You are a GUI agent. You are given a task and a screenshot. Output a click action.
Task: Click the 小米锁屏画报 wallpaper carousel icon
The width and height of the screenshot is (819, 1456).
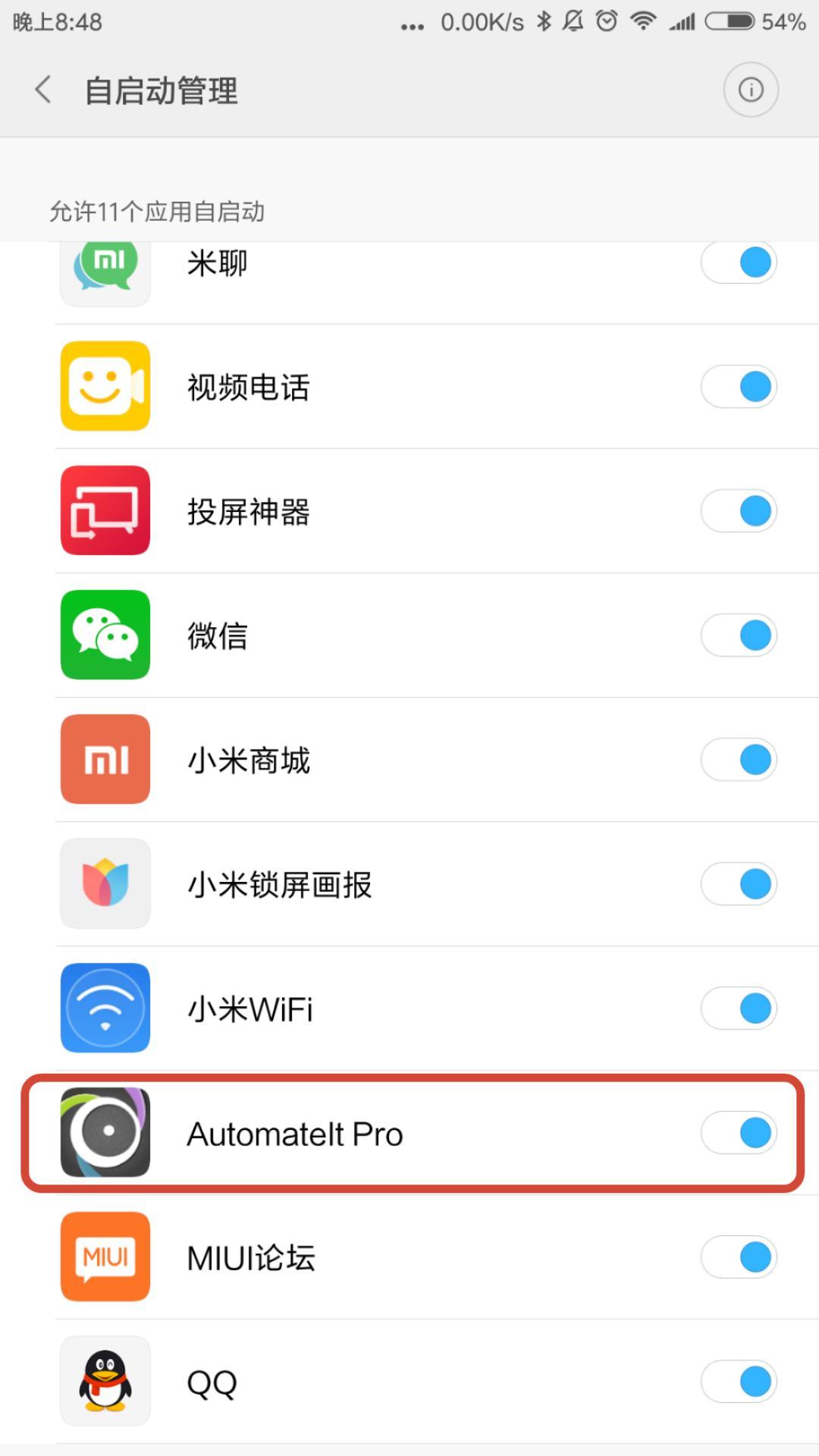(105, 883)
